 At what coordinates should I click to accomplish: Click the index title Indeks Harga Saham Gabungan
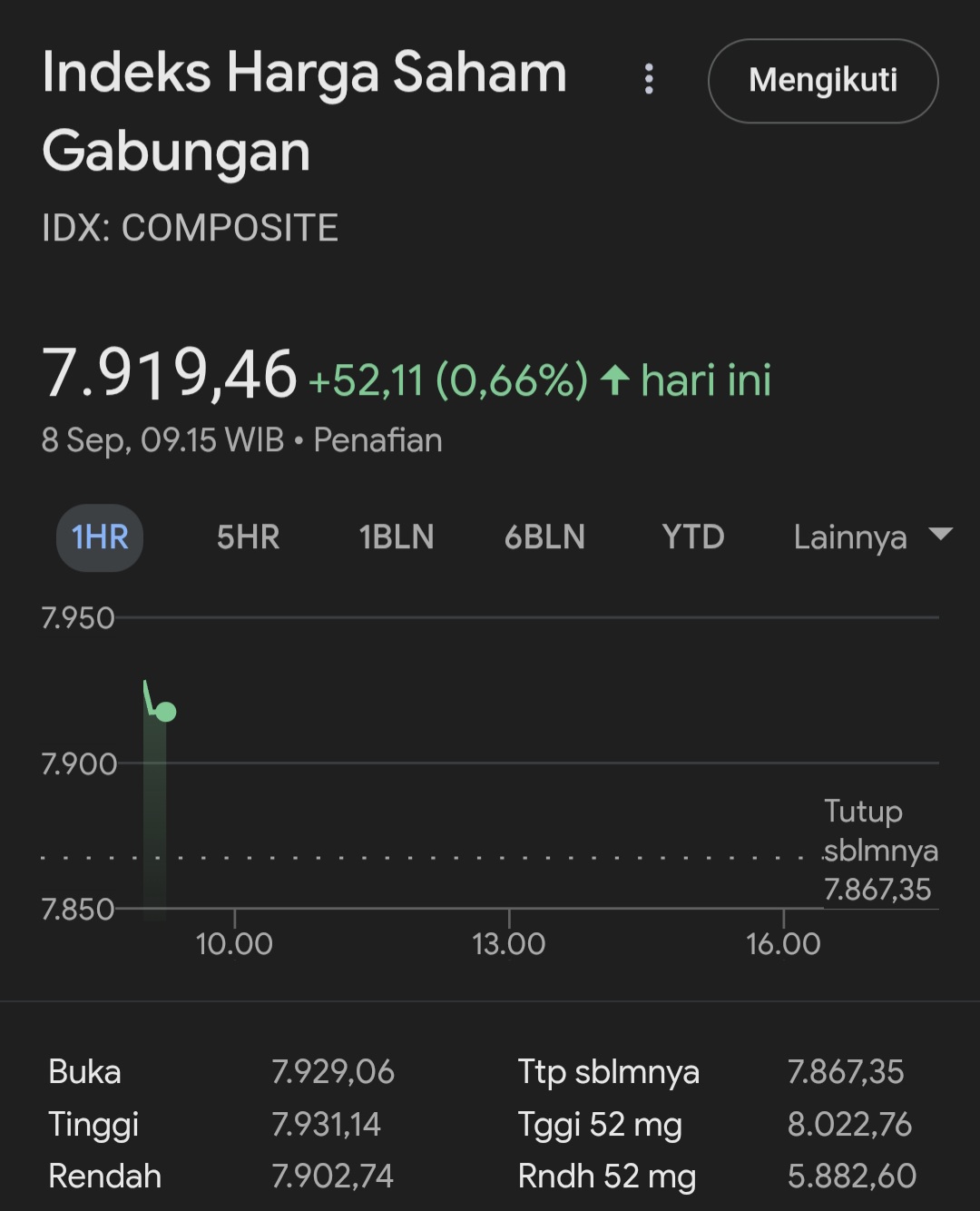click(306, 109)
